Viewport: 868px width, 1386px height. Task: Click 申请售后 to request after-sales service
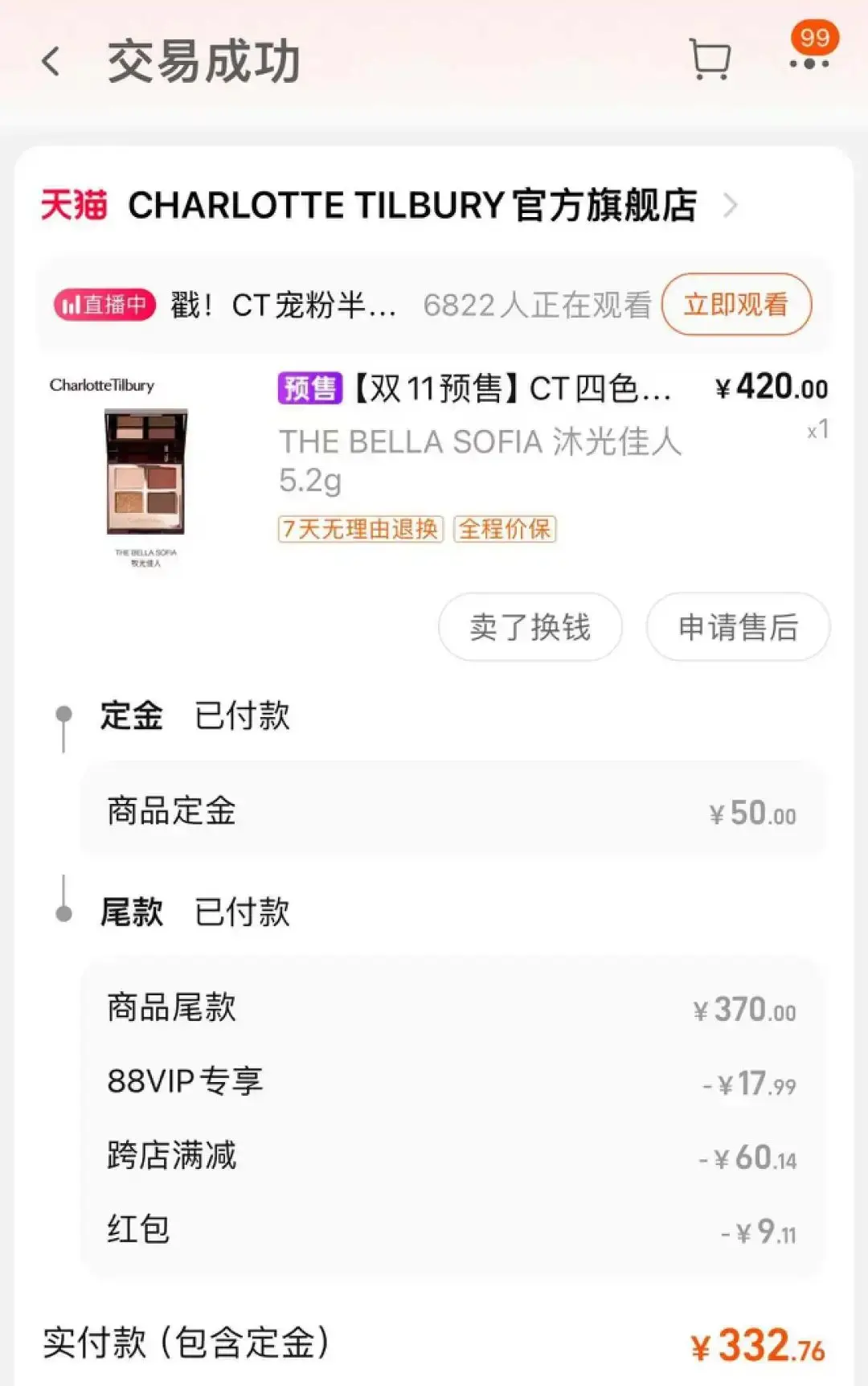pos(736,628)
